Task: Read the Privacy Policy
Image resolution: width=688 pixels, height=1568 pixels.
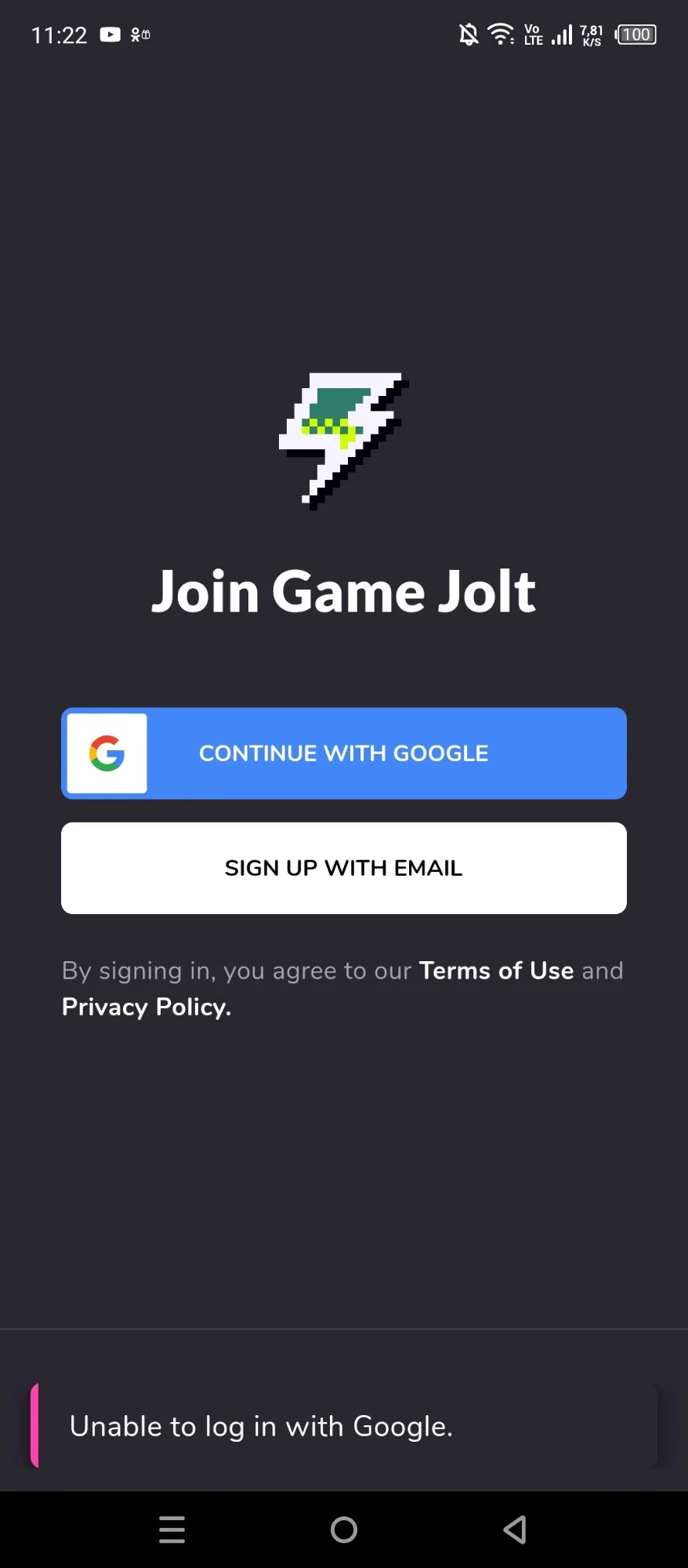Action: coord(147,1007)
